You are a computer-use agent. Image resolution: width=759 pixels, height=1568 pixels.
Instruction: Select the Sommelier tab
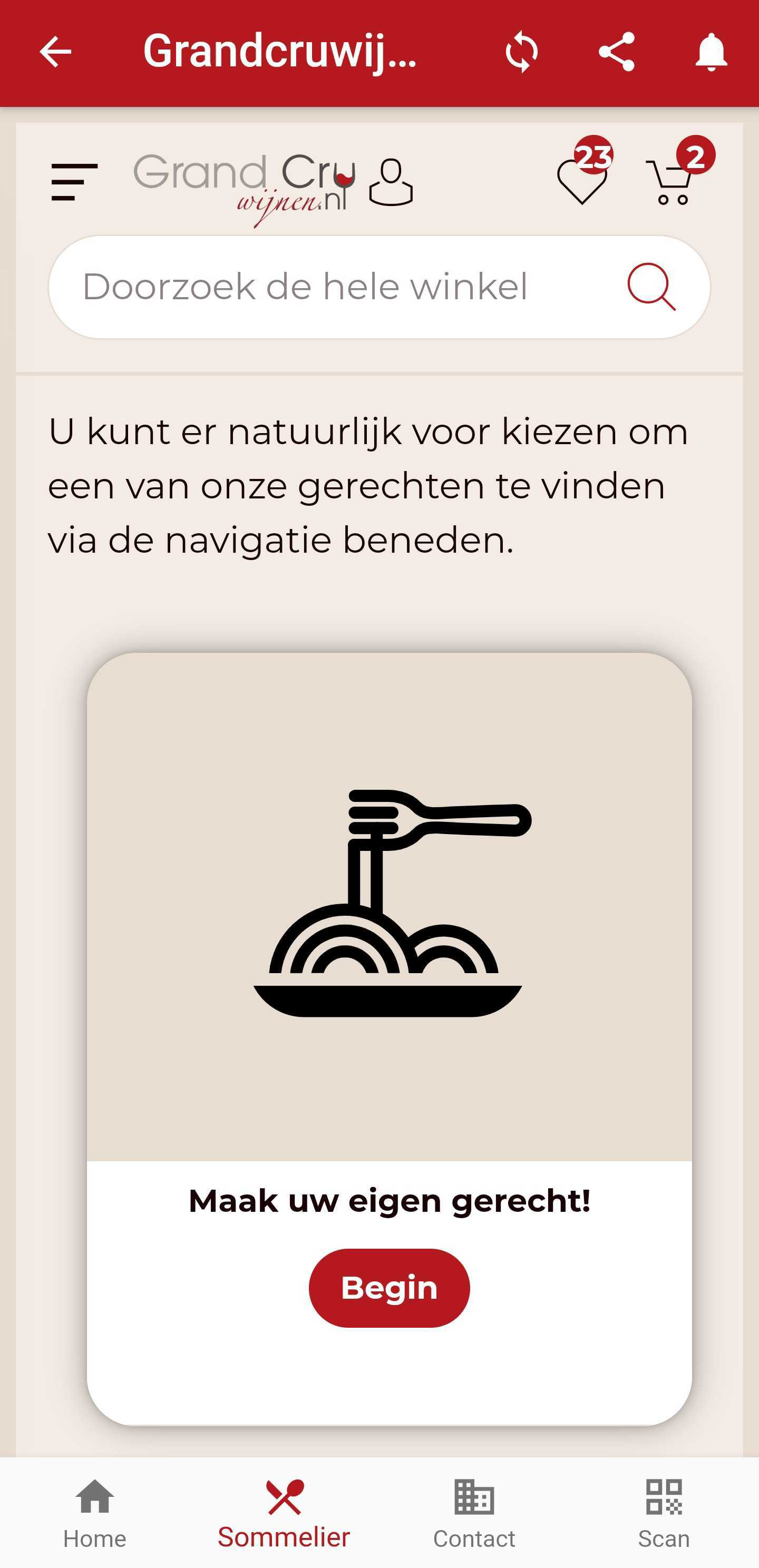(284, 1513)
